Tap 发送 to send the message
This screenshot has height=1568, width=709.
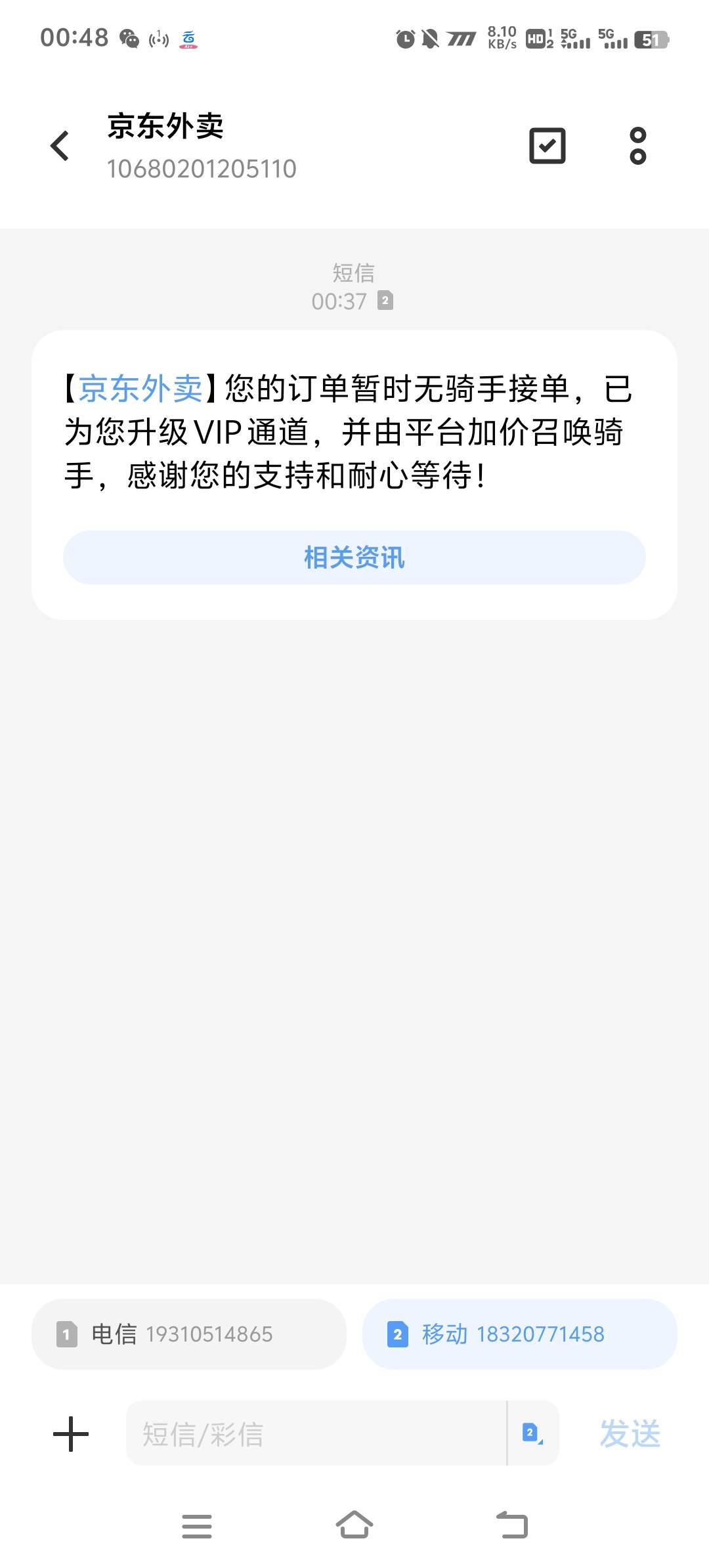(x=630, y=1433)
